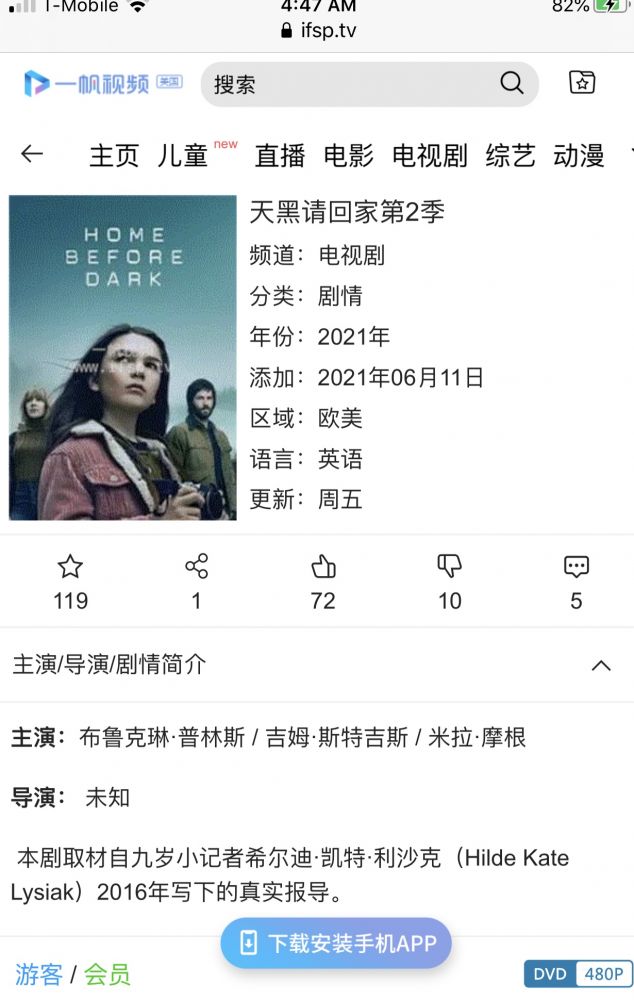Image resolution: width=634 pixels, height=1000 pixels.
Task: Favorite this show with the star
Action: 70,568
